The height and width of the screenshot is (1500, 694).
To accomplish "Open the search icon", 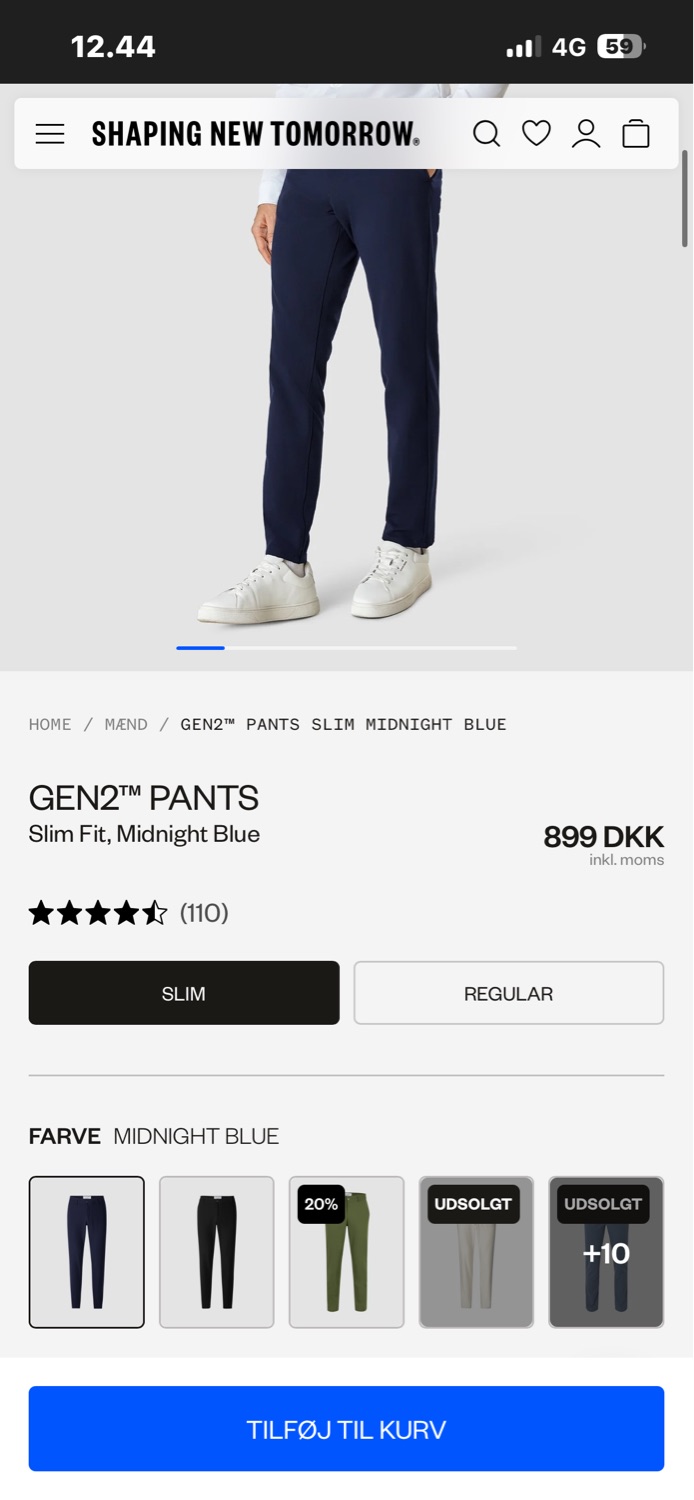I will pos(486,134).
